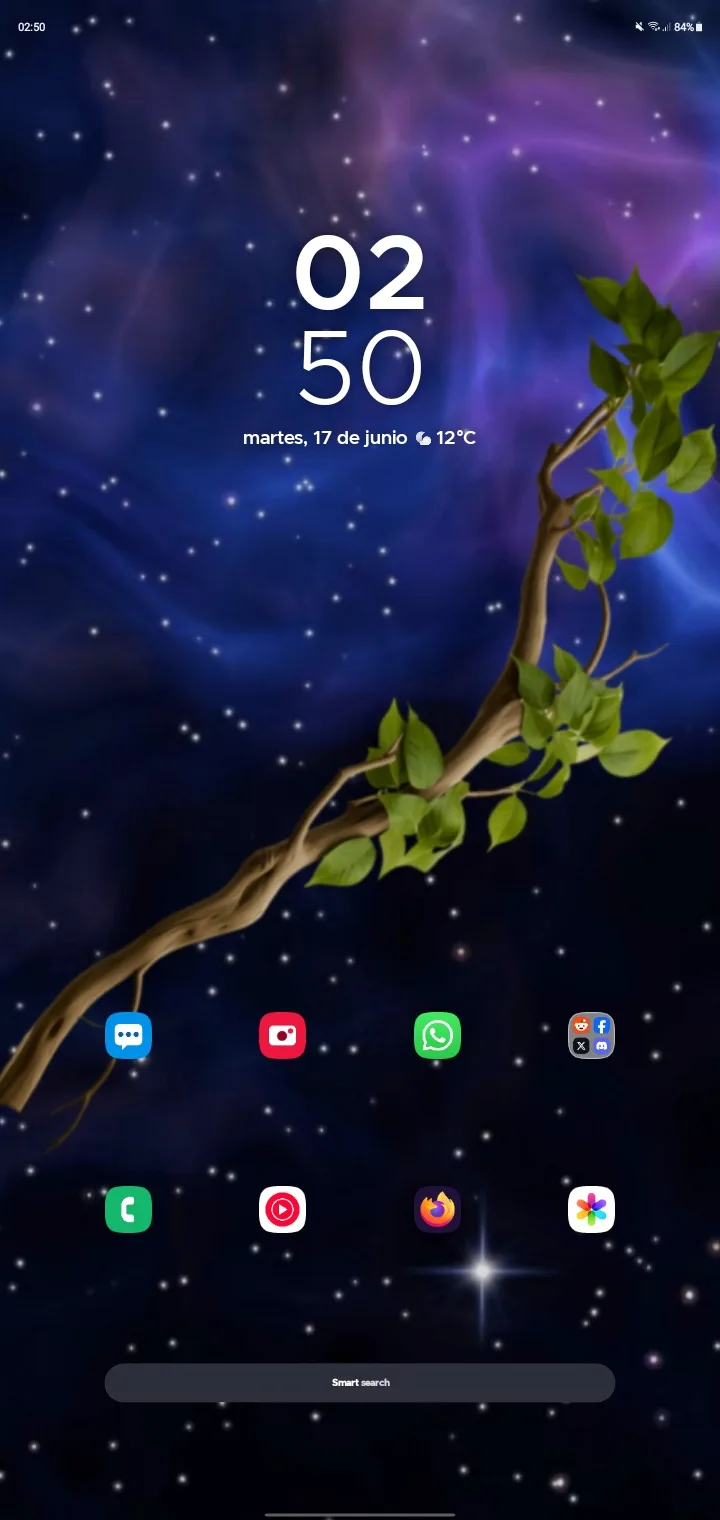Open the blue messages app

128,1035
